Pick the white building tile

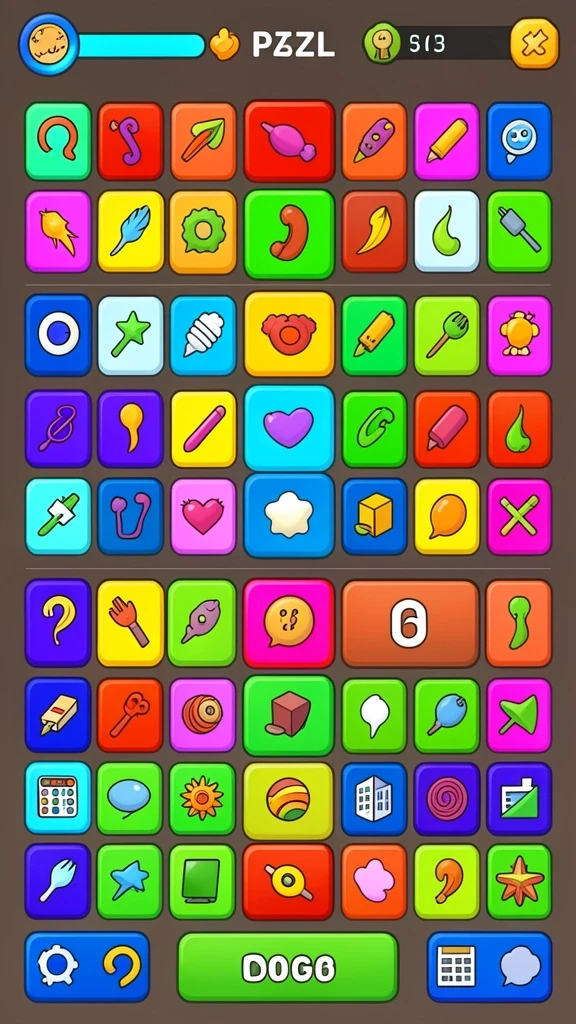(x=374, y=798)
